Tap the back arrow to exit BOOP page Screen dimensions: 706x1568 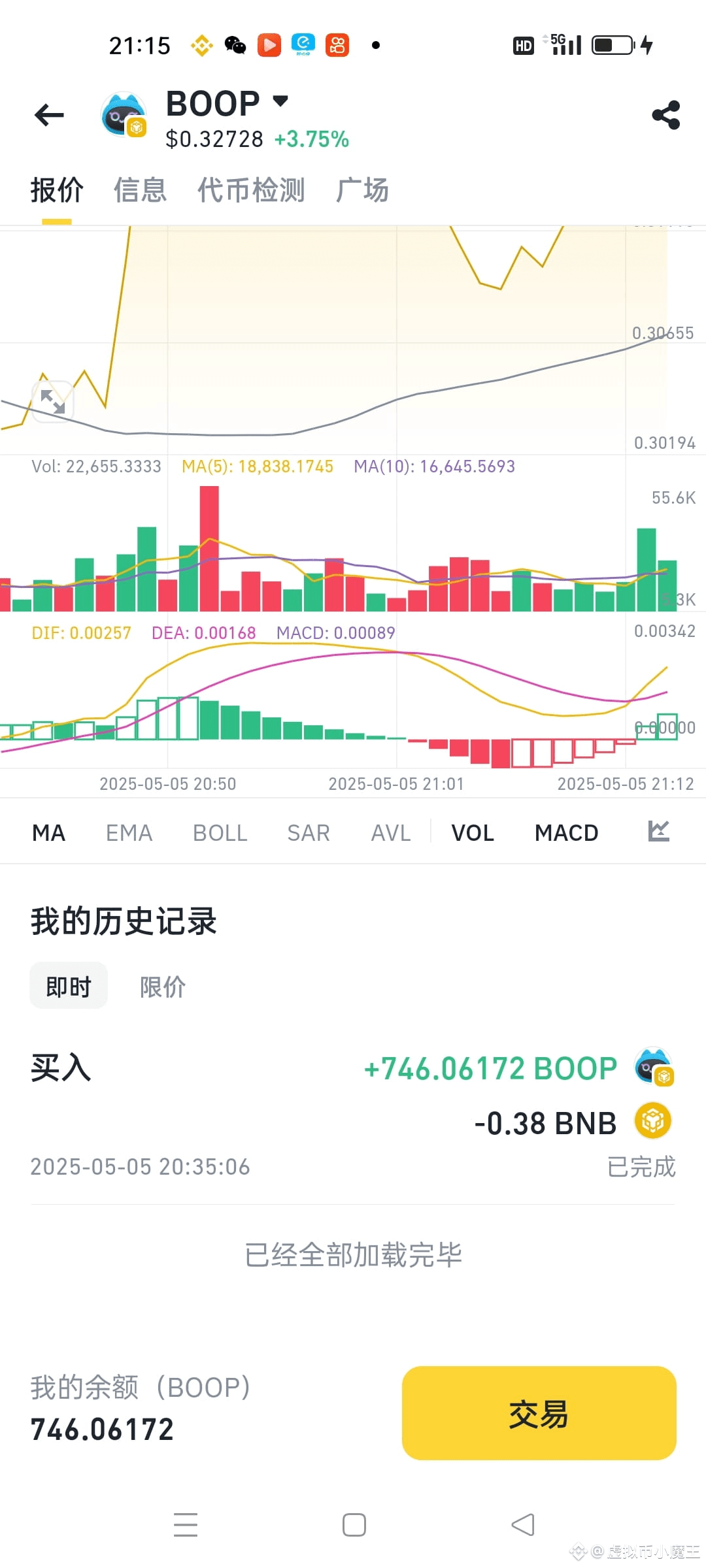point(49,114)
